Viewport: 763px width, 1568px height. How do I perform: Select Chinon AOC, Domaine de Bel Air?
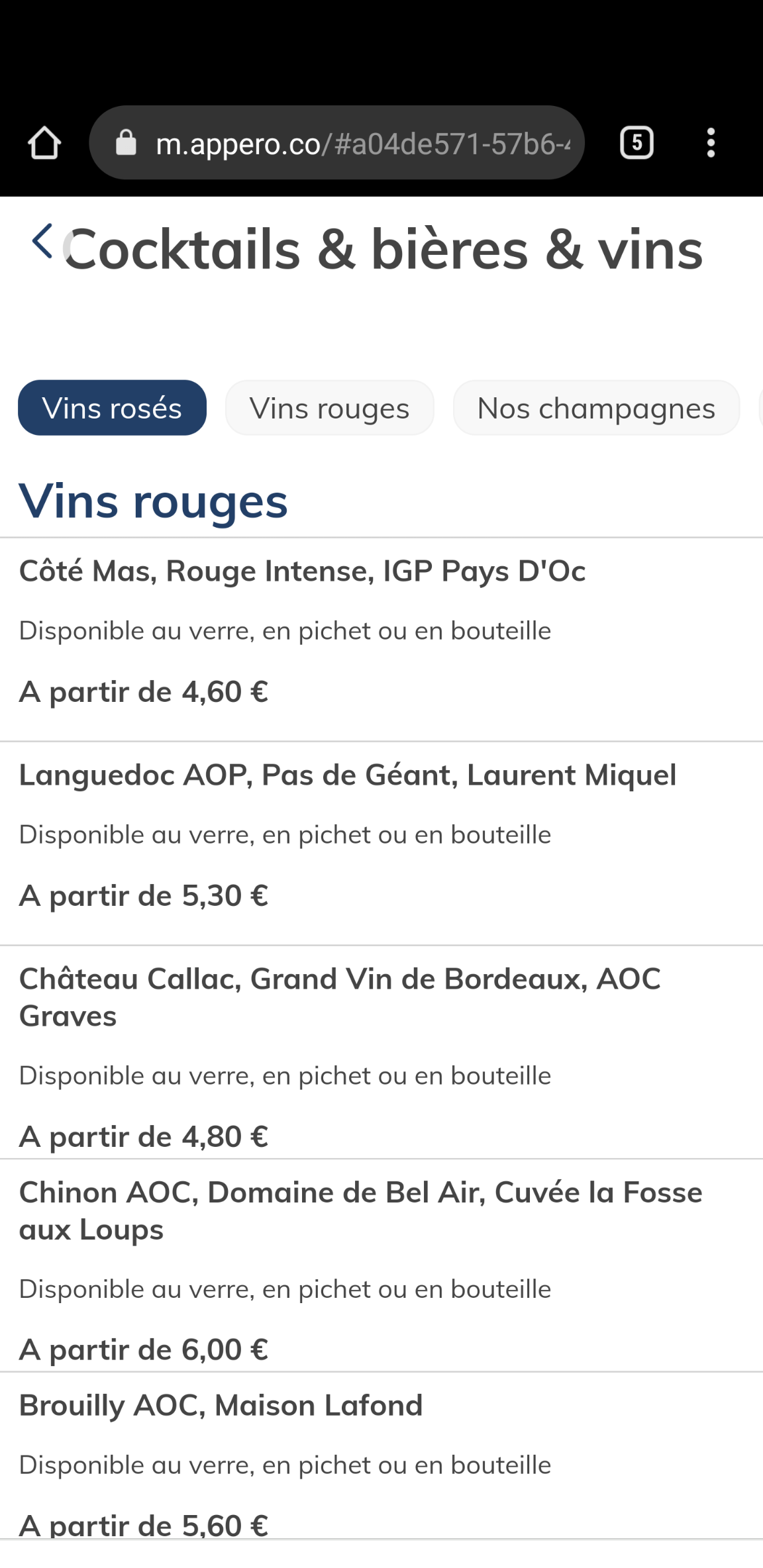(360, 1210)
